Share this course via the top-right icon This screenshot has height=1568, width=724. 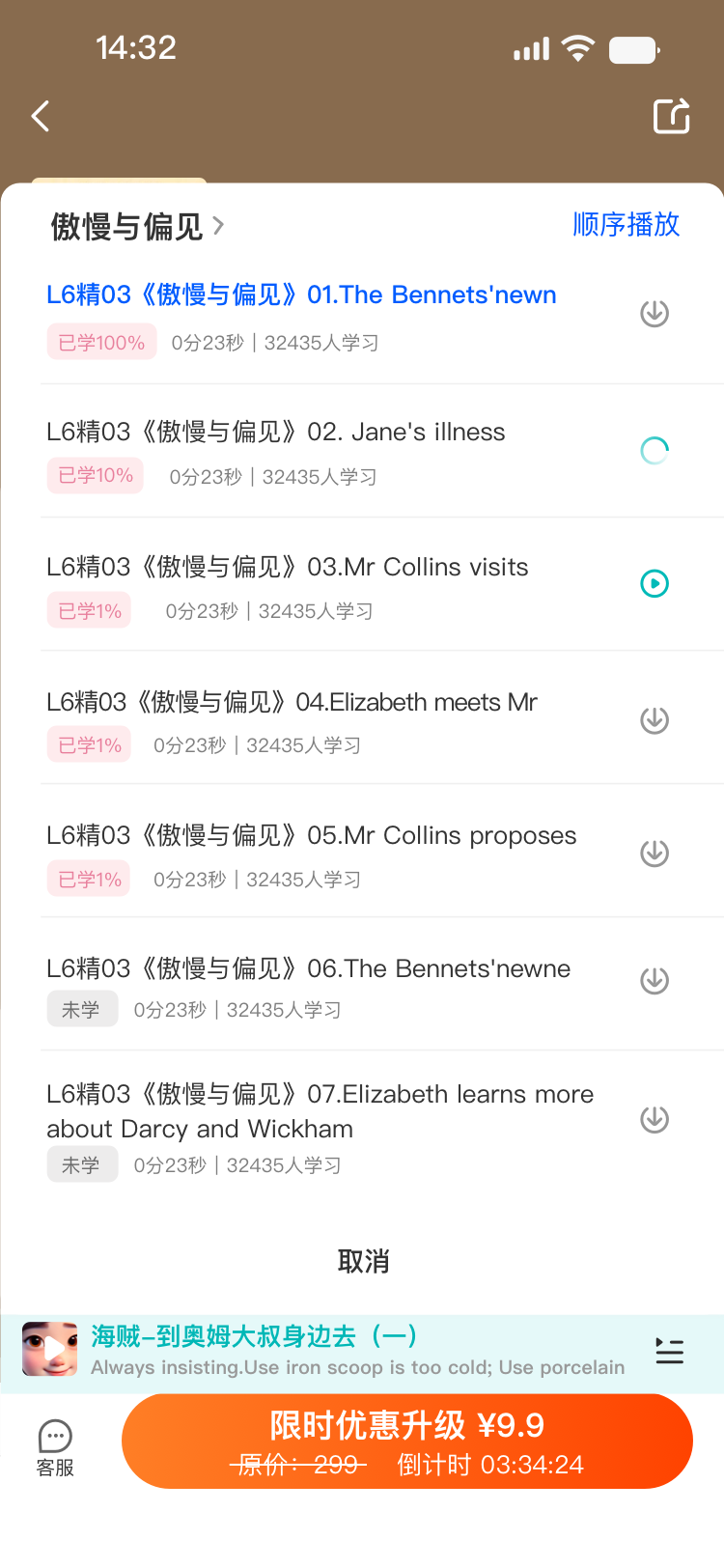coord(671,116)
